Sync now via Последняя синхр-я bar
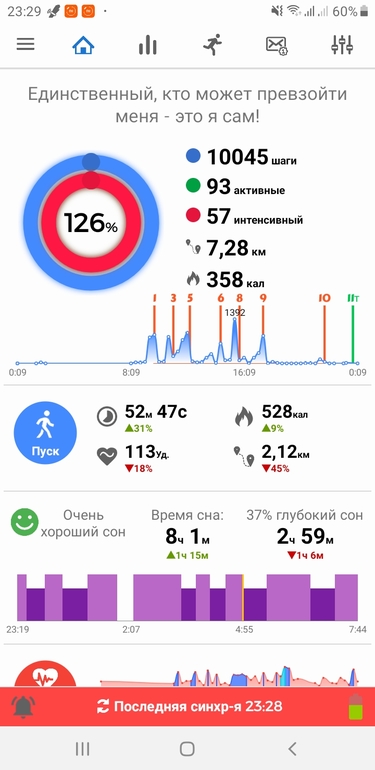The width and height of the screenshot is (375, 770). click(189, 707)
